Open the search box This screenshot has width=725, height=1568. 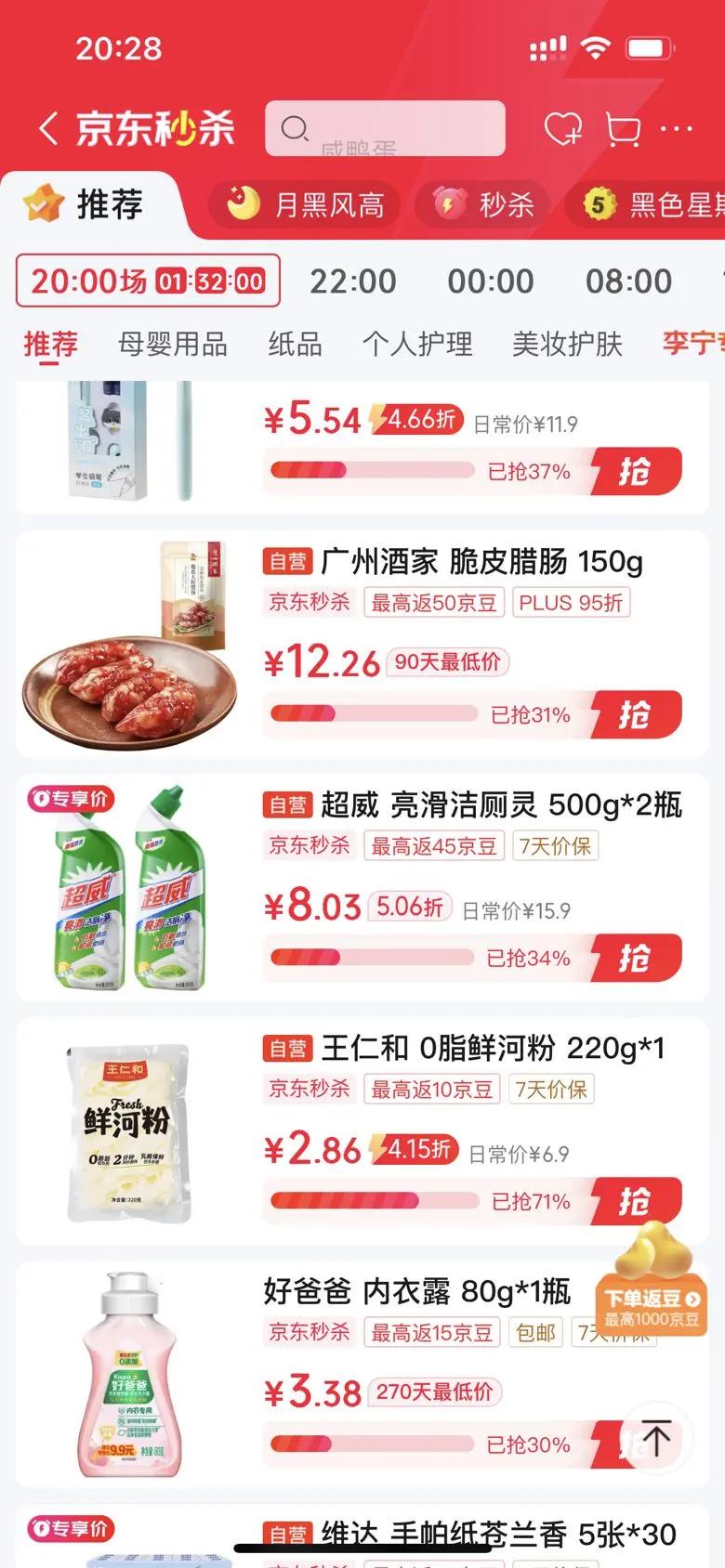pos(385,128)
